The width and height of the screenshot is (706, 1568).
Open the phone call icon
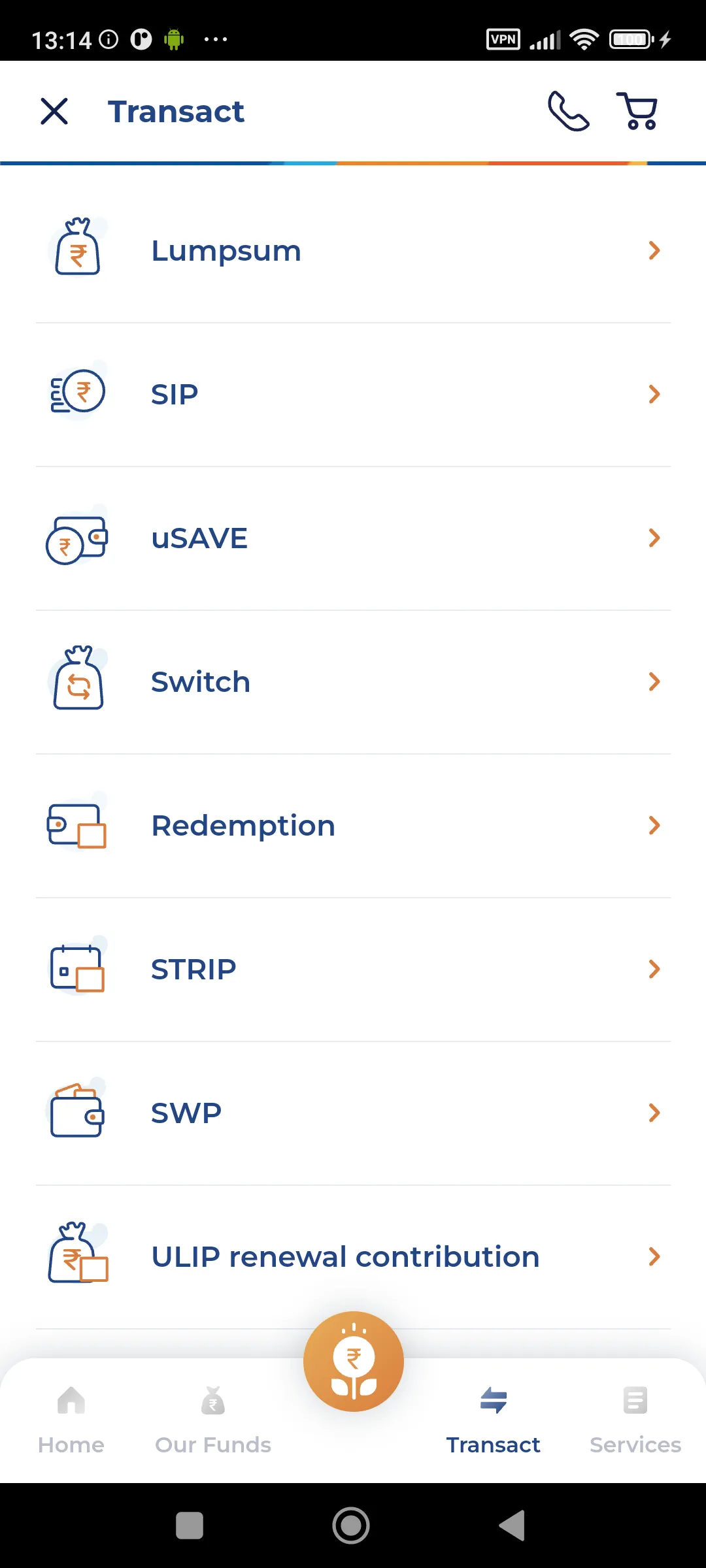tap(568, 111)
